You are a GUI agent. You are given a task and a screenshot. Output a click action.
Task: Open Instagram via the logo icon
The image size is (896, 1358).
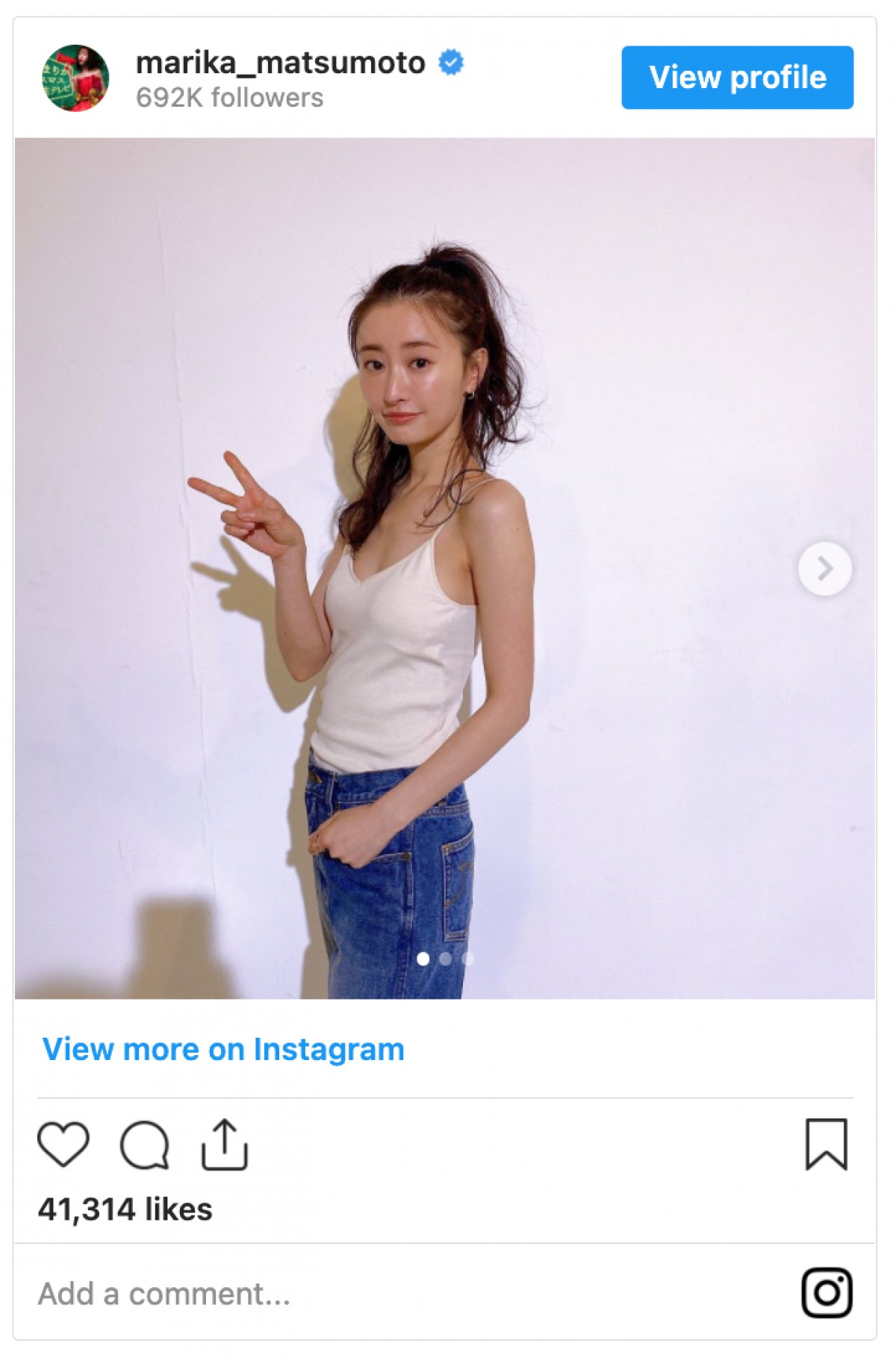coord(827,1292)
